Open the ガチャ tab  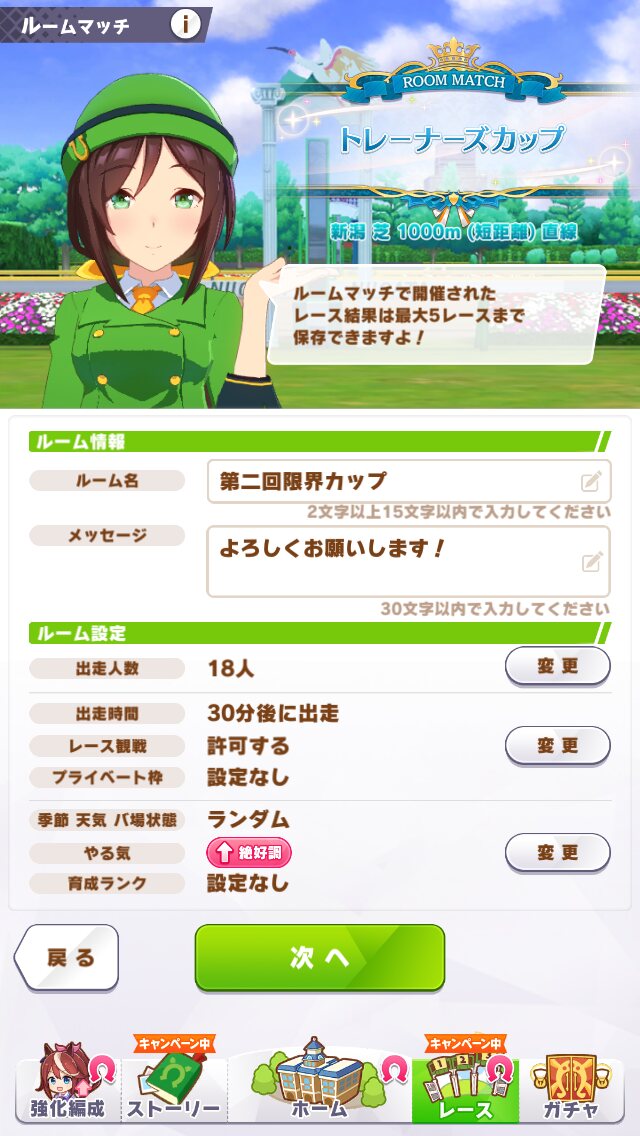click(x=573, y=1081)
